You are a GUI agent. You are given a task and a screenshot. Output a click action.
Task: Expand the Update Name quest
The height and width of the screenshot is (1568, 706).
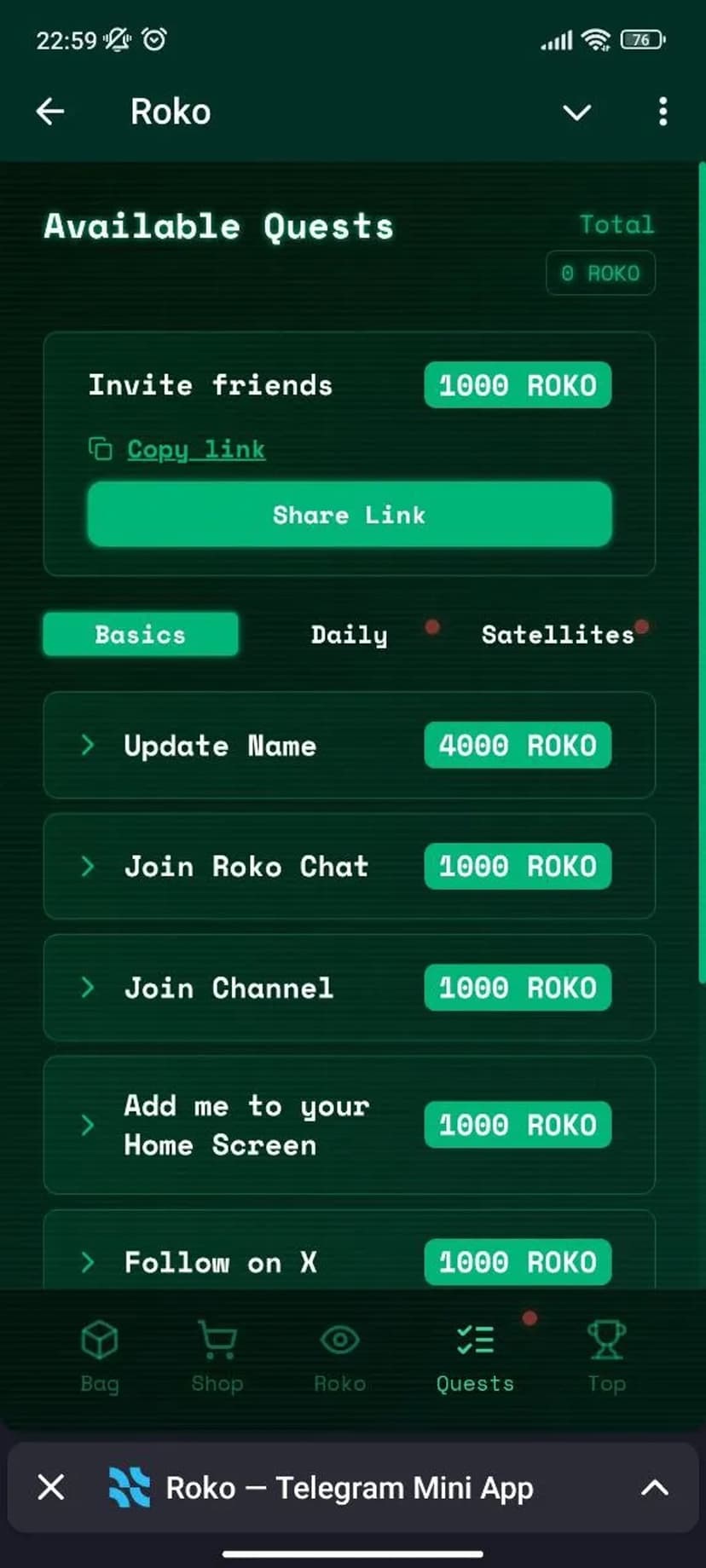(349, 746)
